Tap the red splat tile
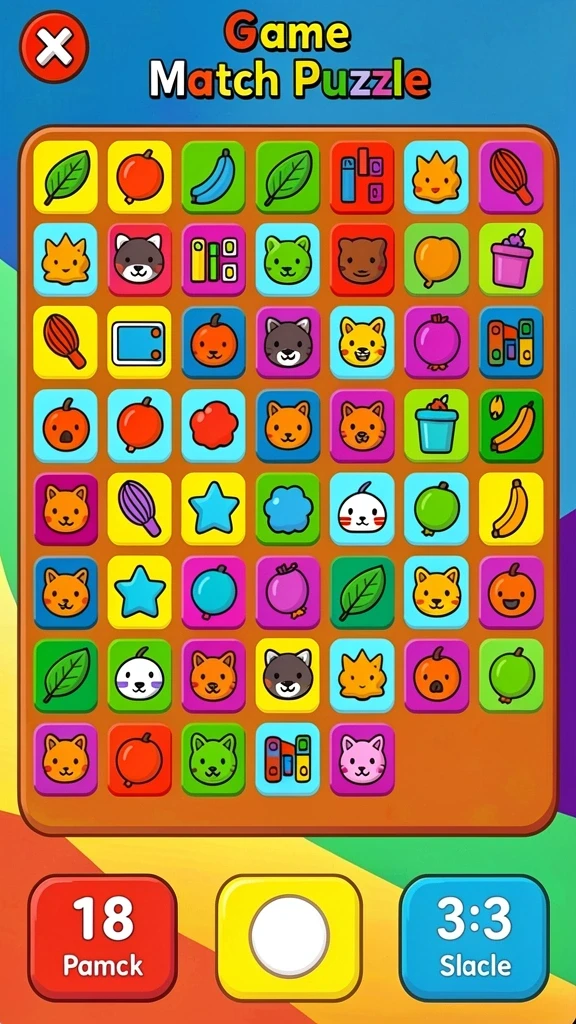This screenshot has width=576, height=1024. 214,426
